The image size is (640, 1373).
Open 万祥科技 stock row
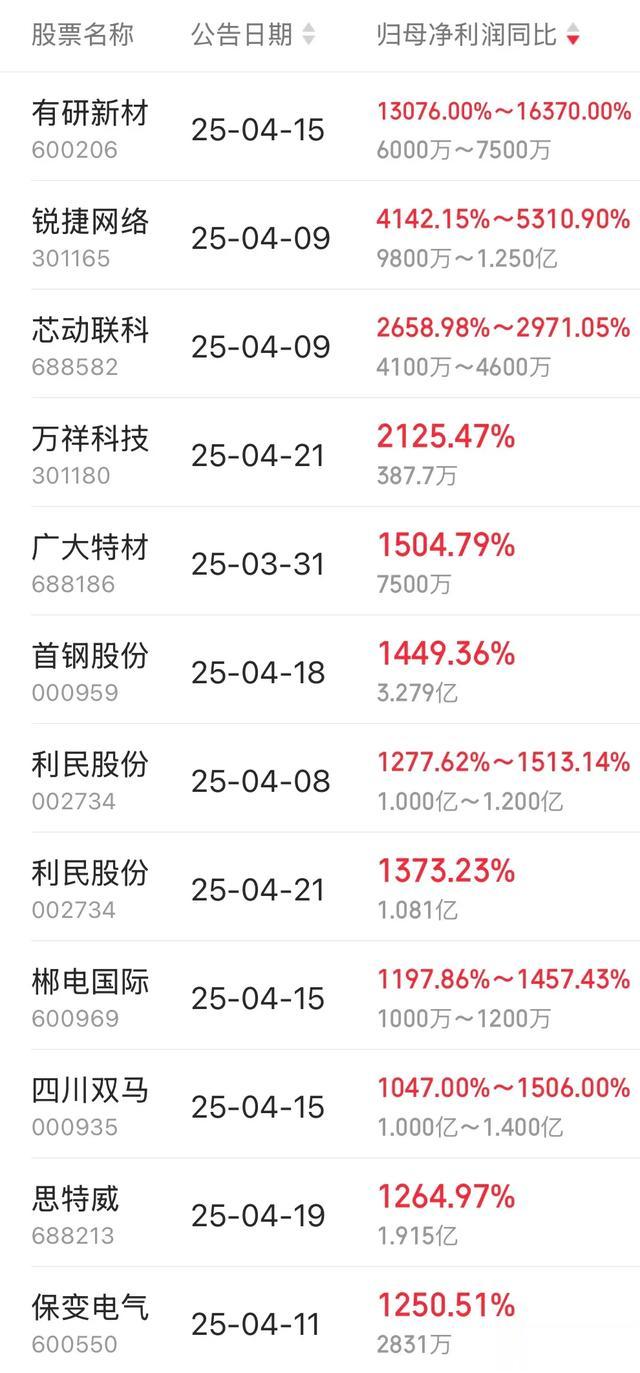[x=320, y=453]
